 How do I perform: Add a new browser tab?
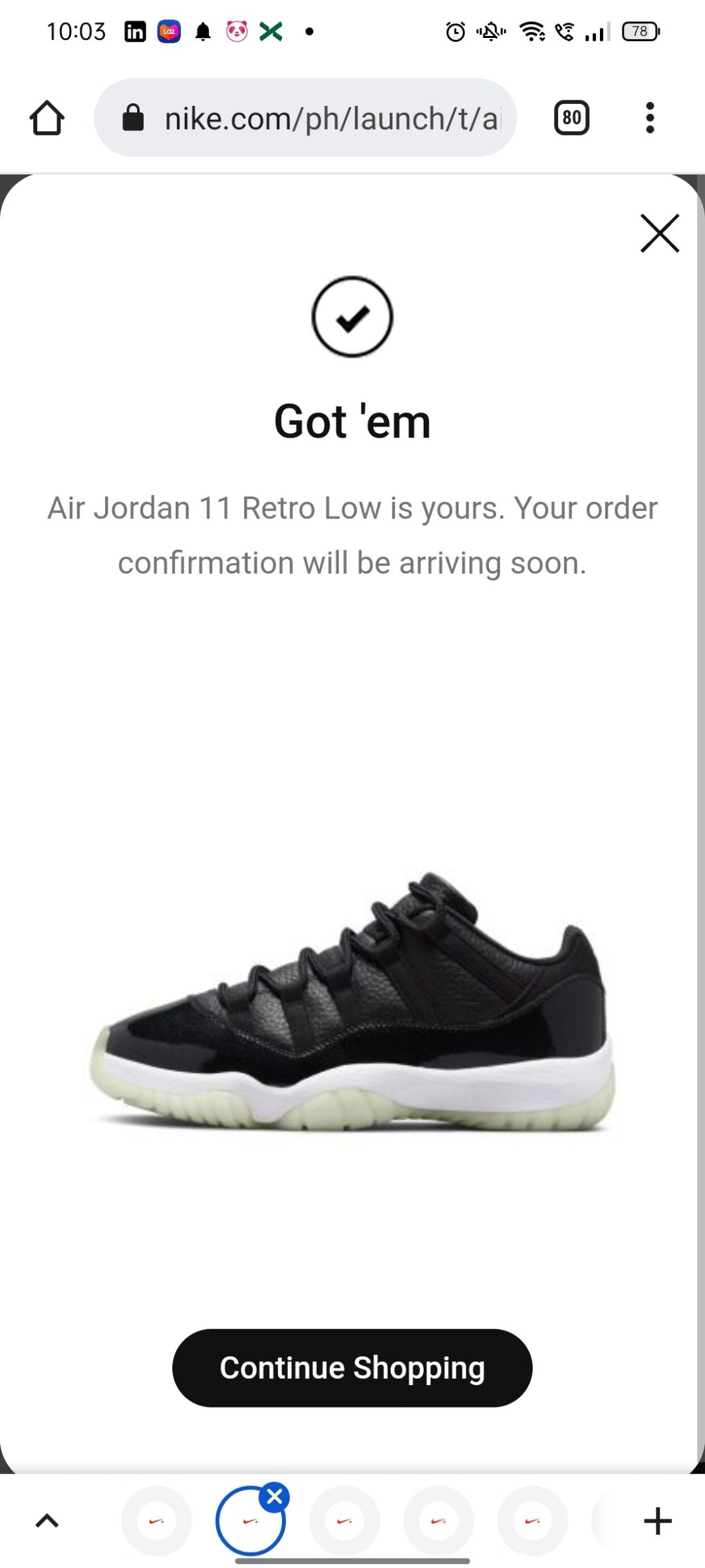[x=658, y=1521]
